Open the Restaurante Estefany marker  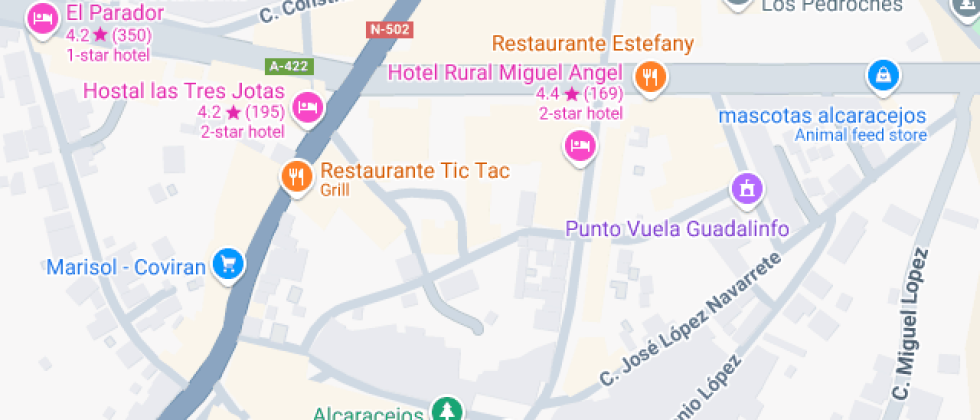[x=650, y=76]
